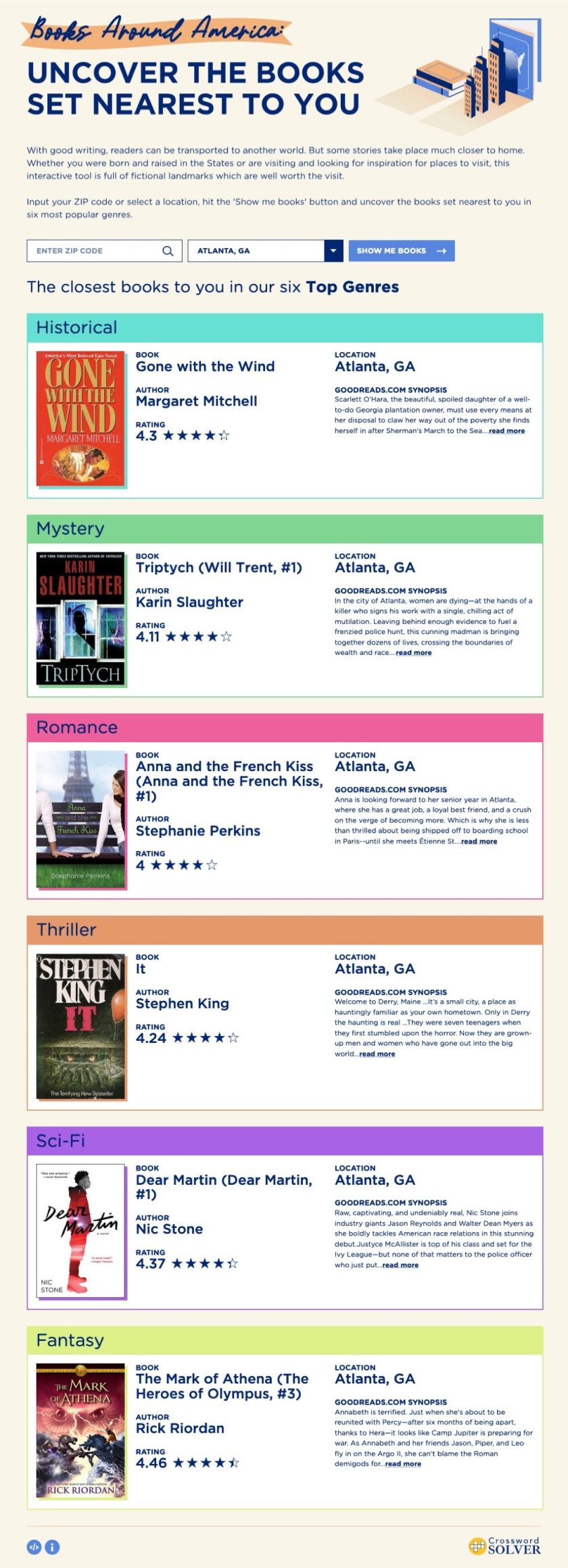The height and width of the screenshot is (1568, 568).
Task: Click the search magnifier icon in the ZIP field
Action: pos(167,250)
